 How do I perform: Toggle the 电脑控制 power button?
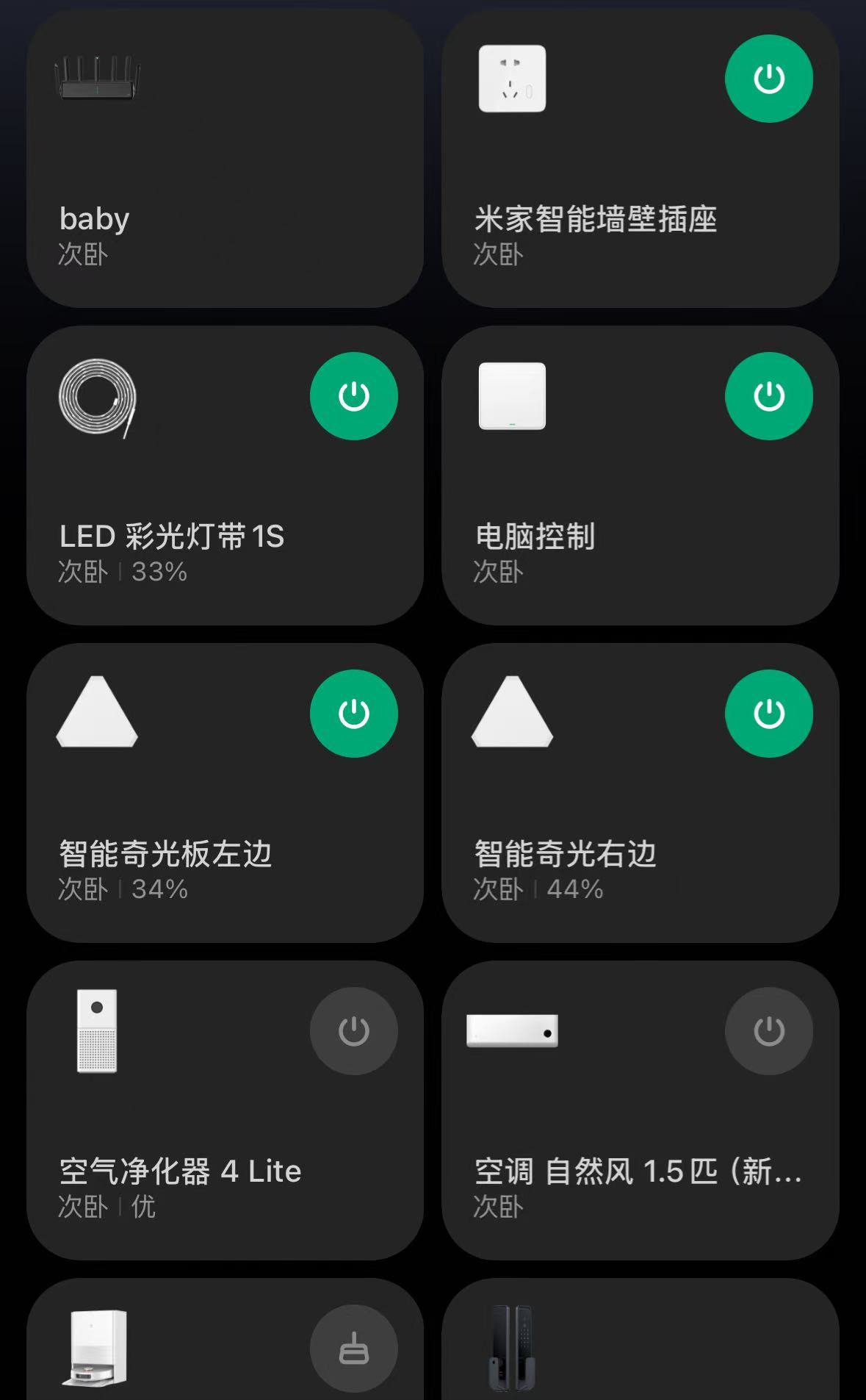768,396
